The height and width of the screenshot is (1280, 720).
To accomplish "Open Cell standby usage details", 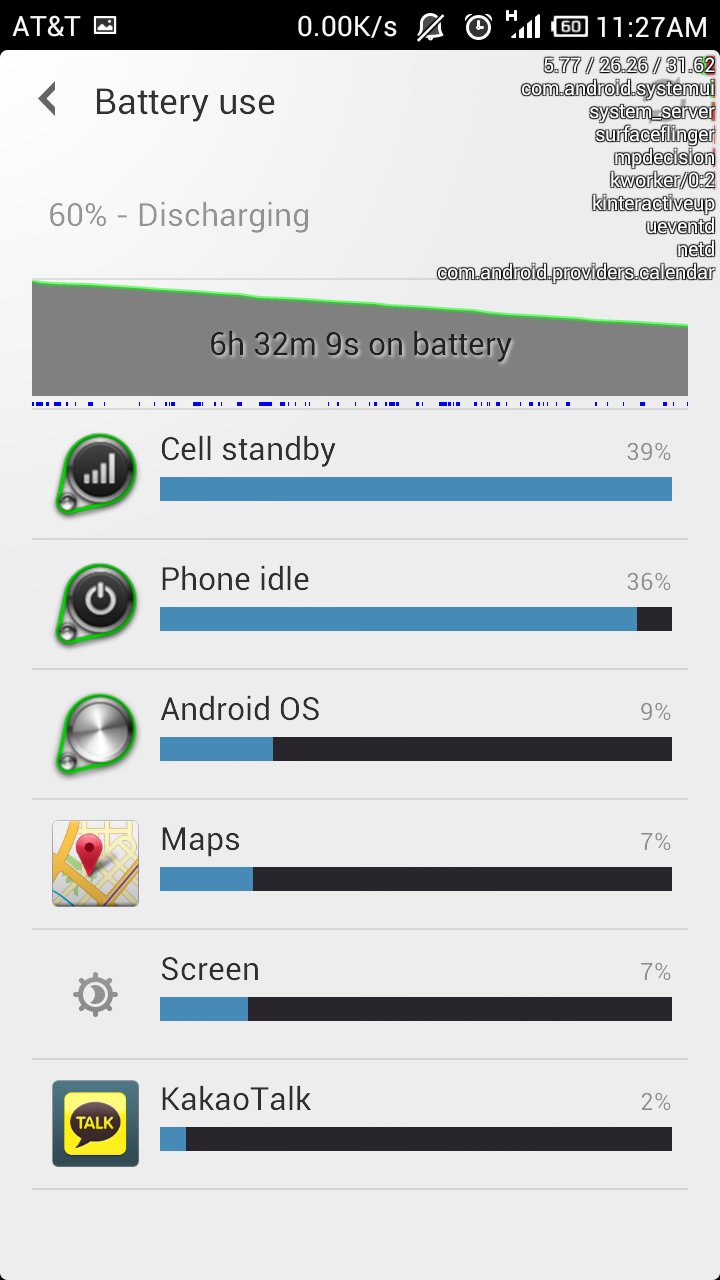I will tap(360, 475).
